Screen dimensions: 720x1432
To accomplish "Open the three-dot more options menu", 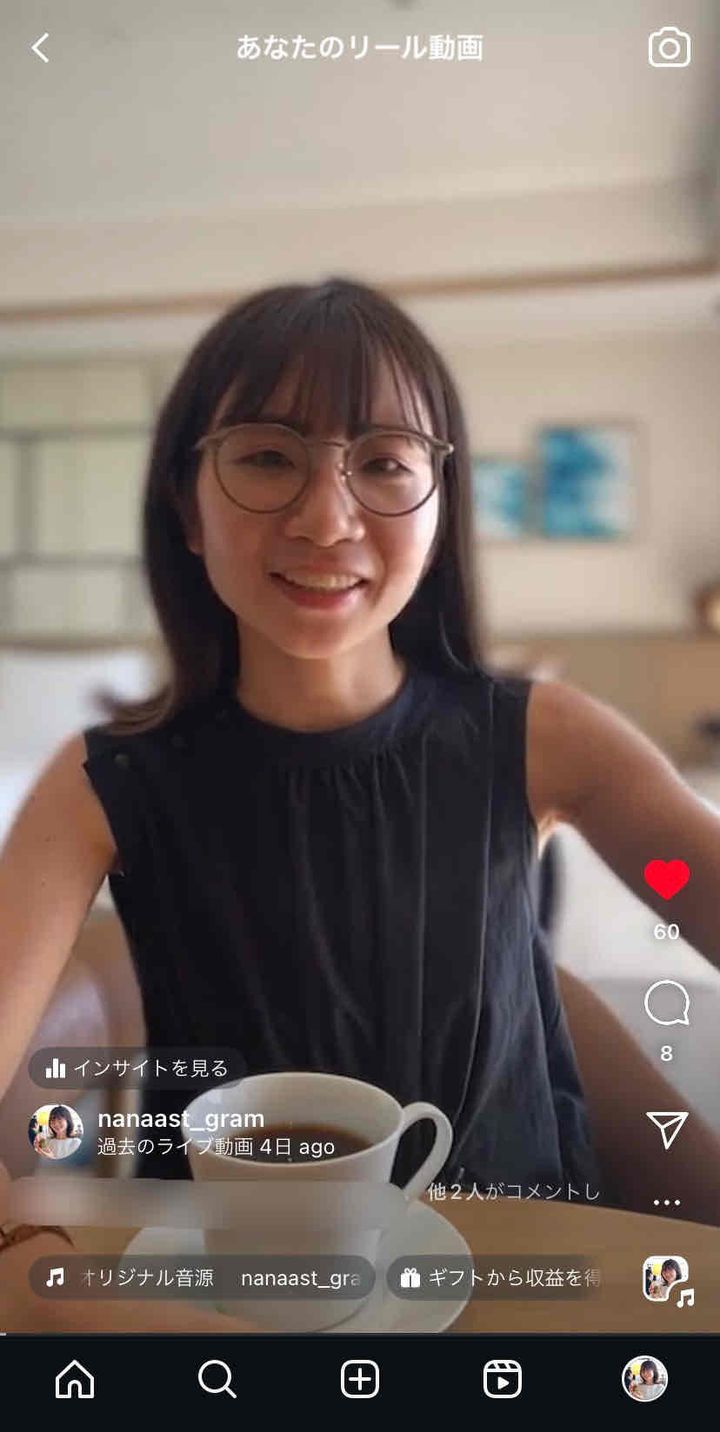I will click(x=667, y=1203).
